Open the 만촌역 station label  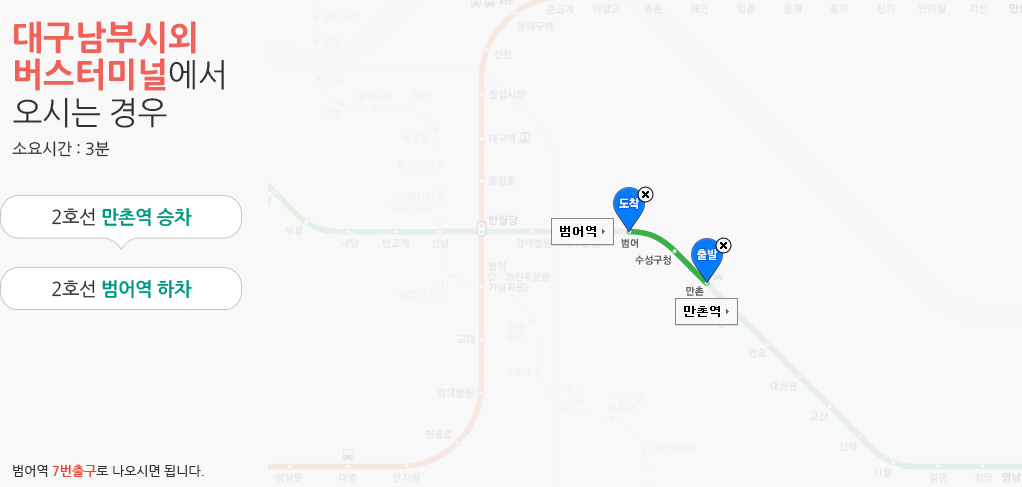tap(707, 312)
